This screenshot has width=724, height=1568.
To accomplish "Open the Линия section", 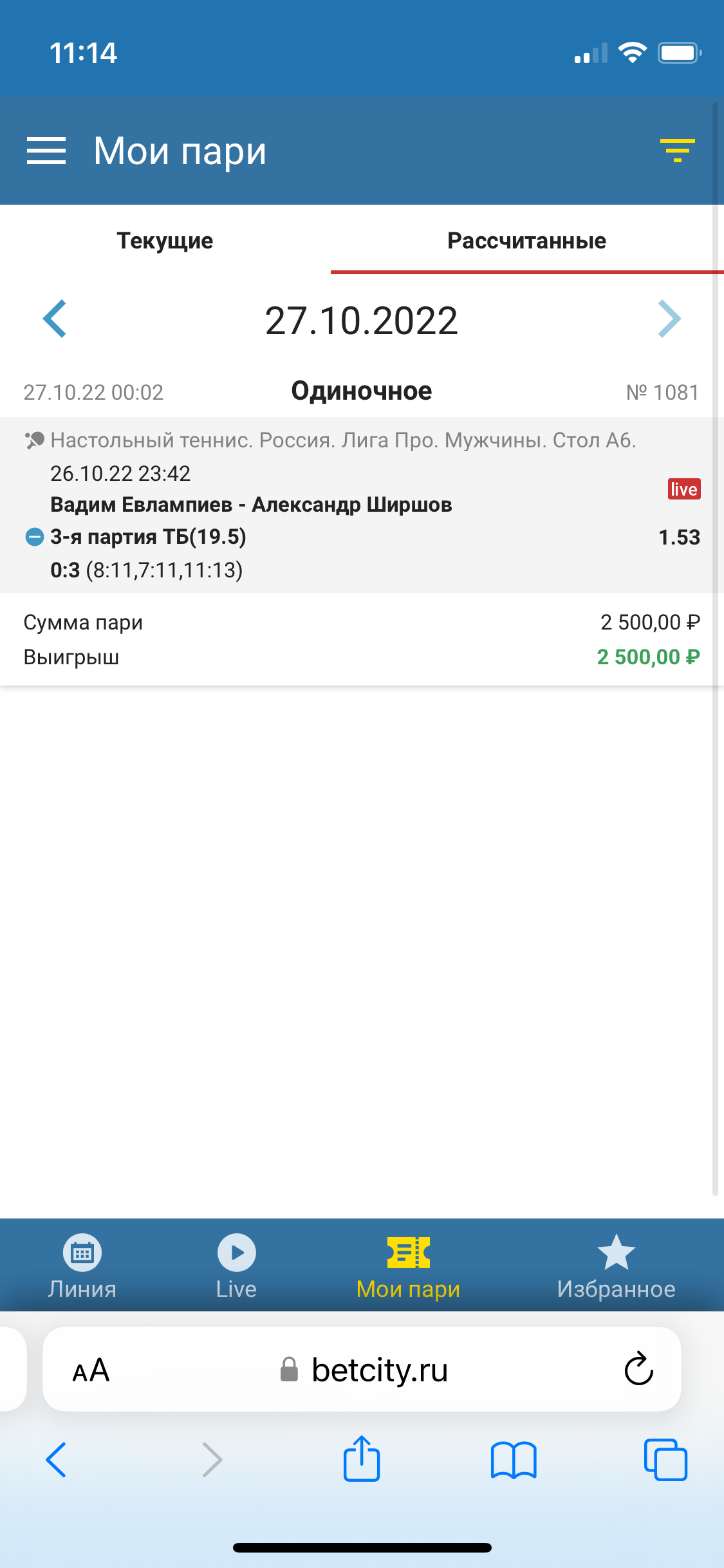I will point(82,1265).
